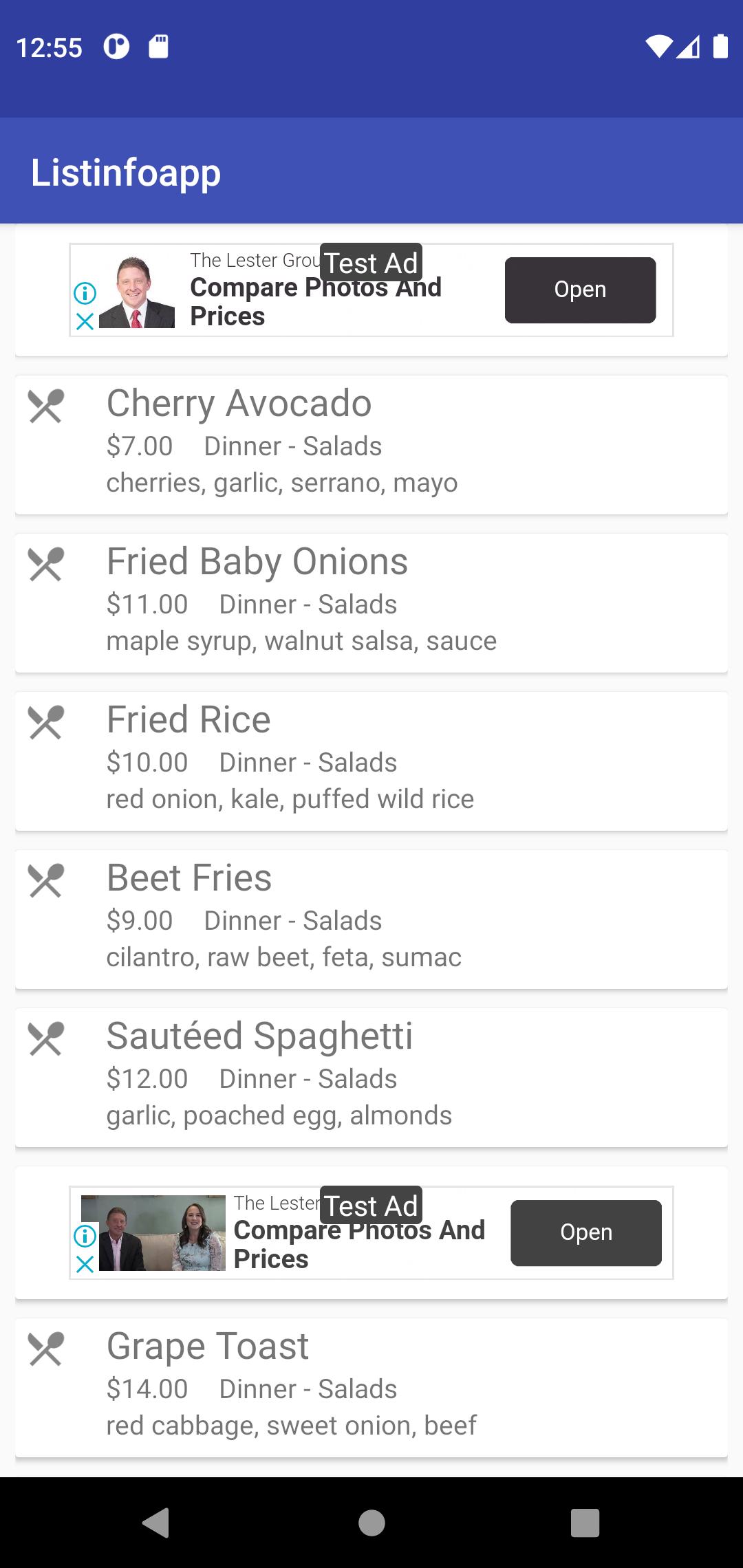This screenshot has height=1568, width=743.
Task: Tap Open on the ad above Grape Toast
Action: (586, 1233)
